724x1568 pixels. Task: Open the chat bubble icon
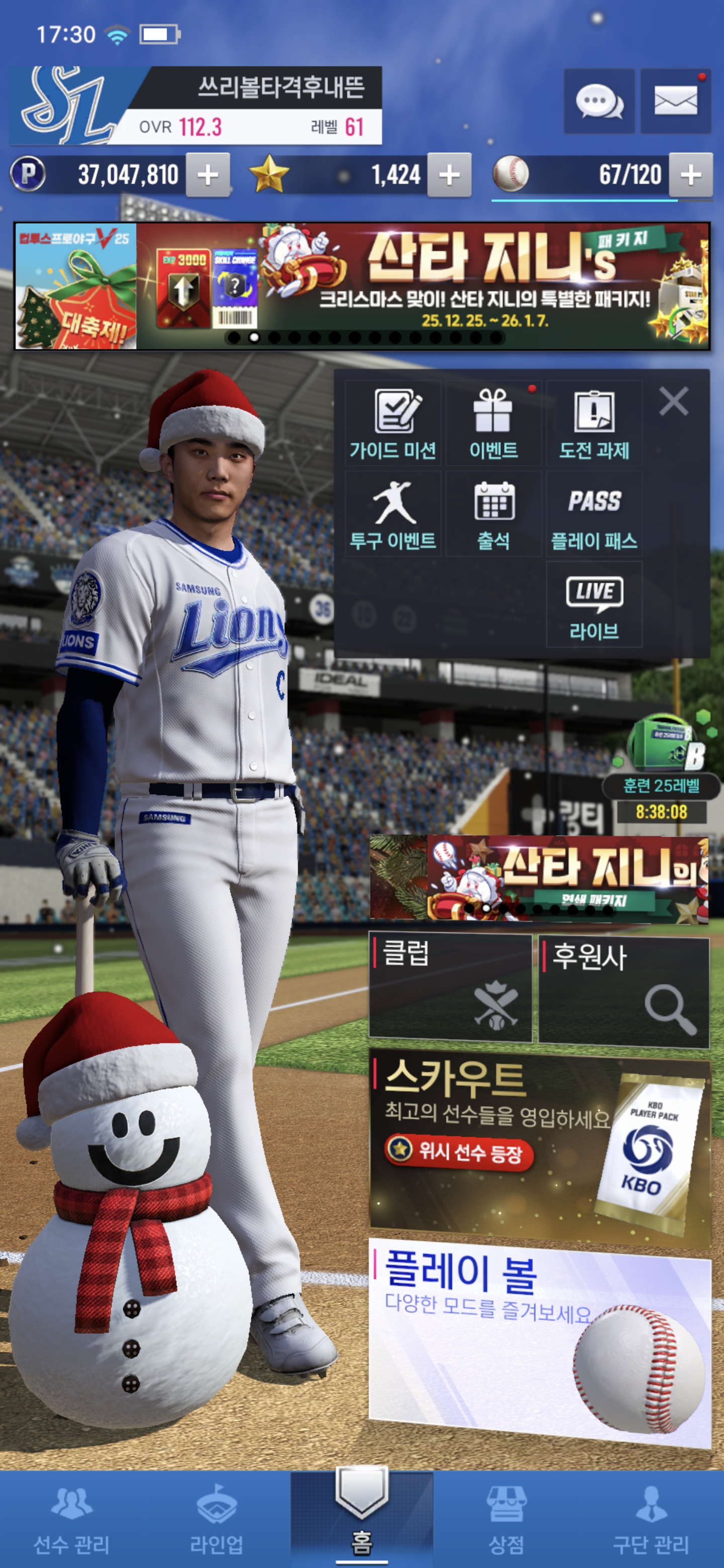coord(599,101)
